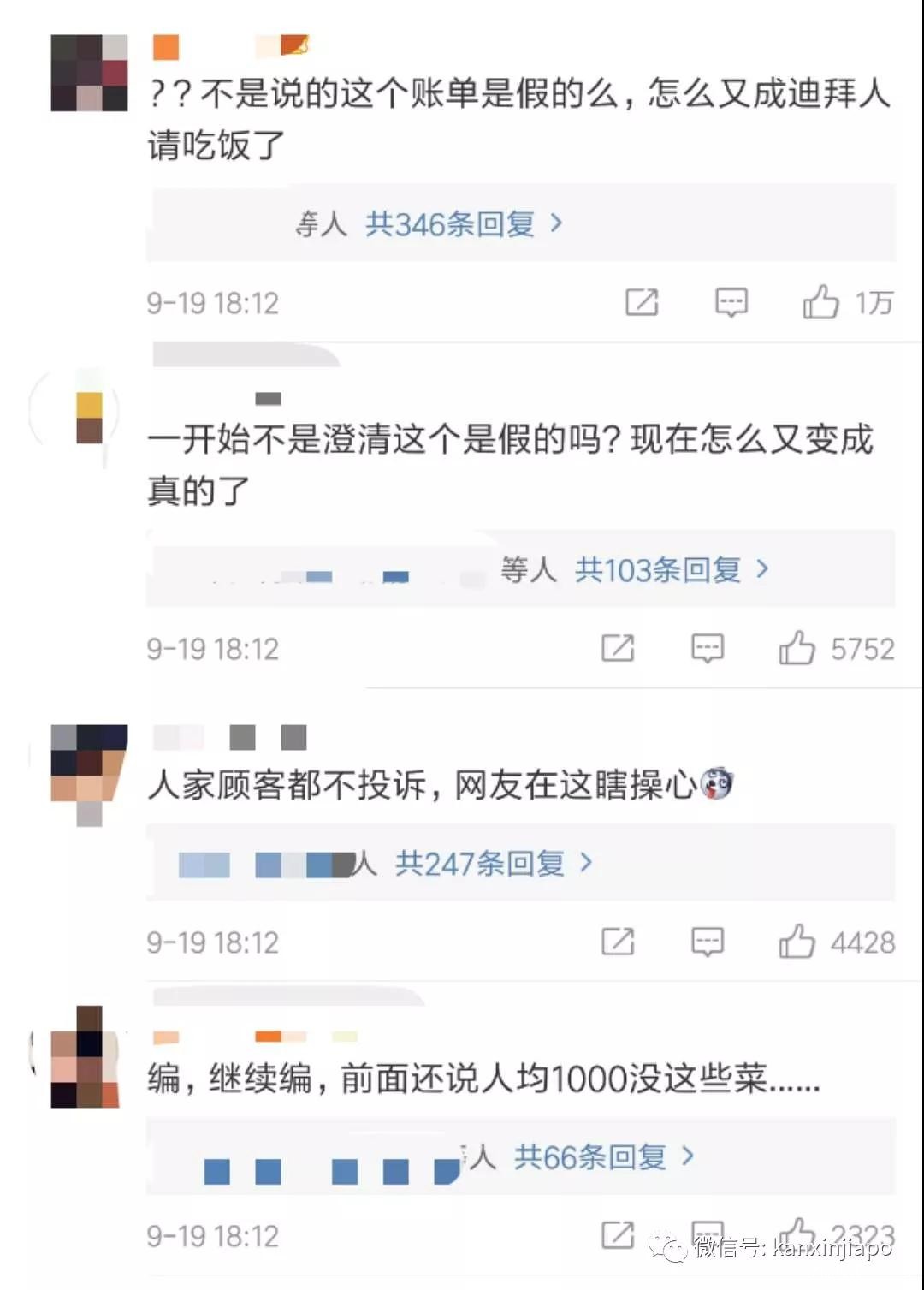View all 247 replies
The image size is (924, 1290).
pos(494,863)
